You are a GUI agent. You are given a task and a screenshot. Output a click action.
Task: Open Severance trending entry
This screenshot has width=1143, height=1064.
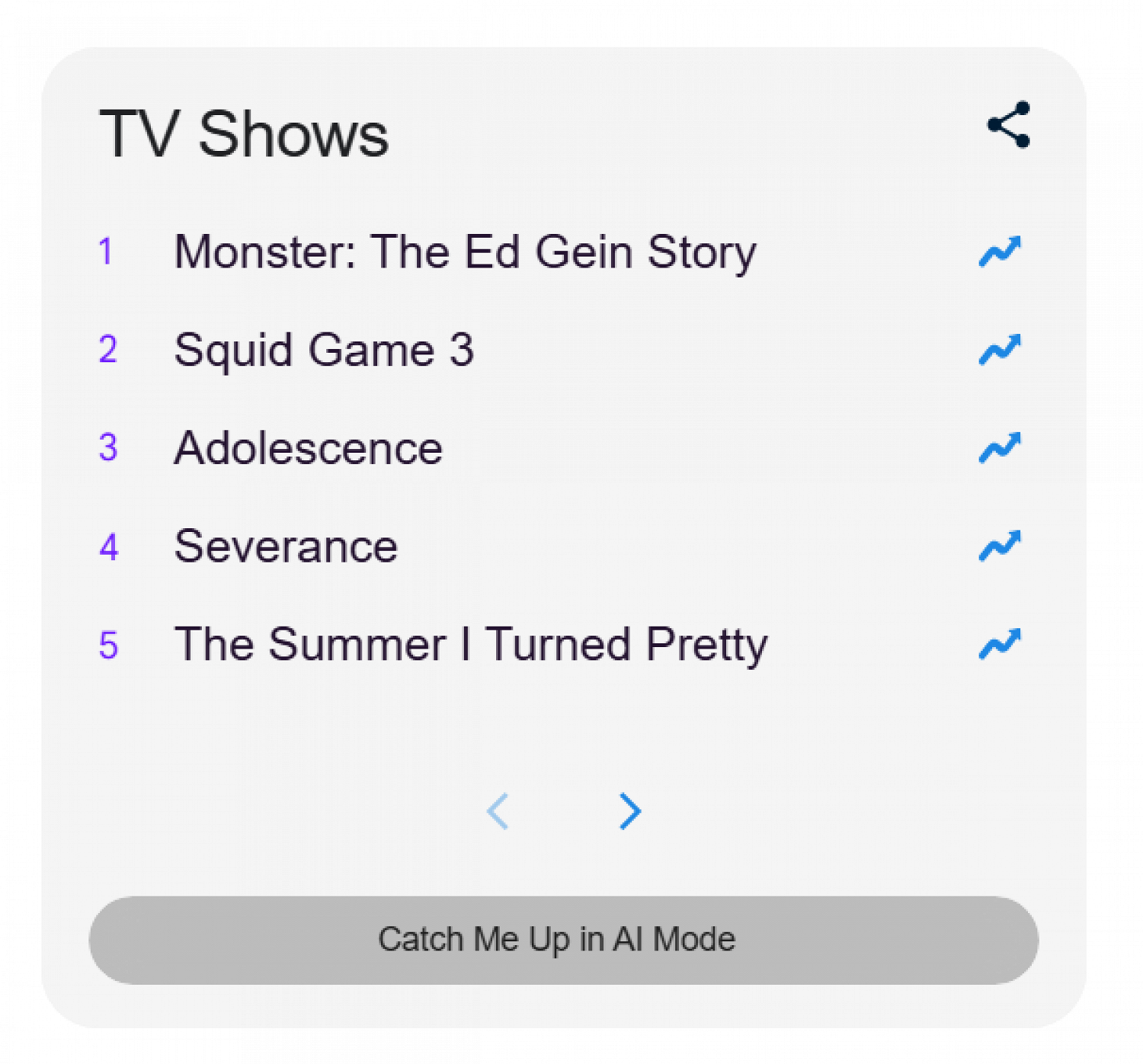point(286,546)
